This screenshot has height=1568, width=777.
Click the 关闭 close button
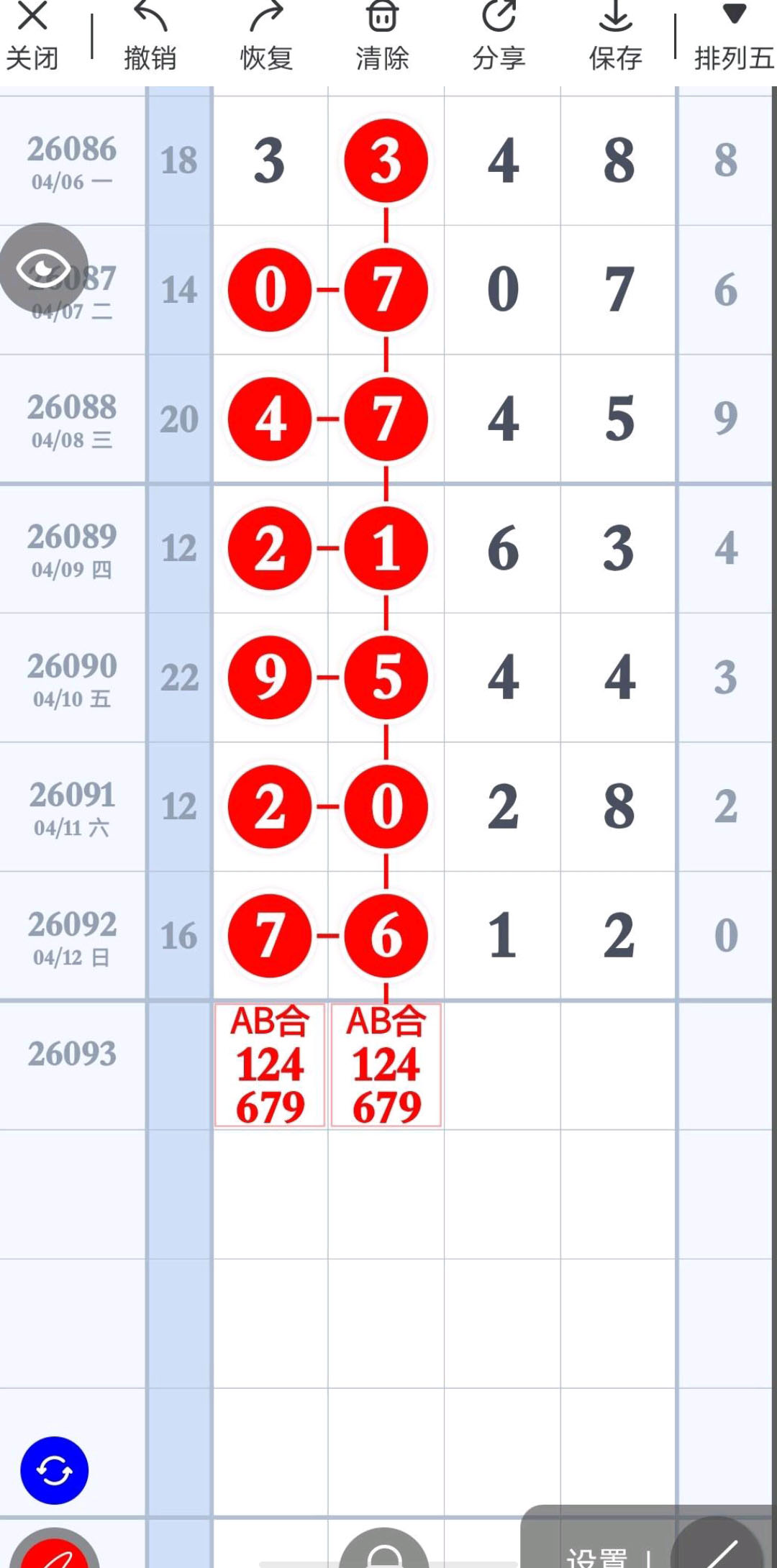coord(34,32)
